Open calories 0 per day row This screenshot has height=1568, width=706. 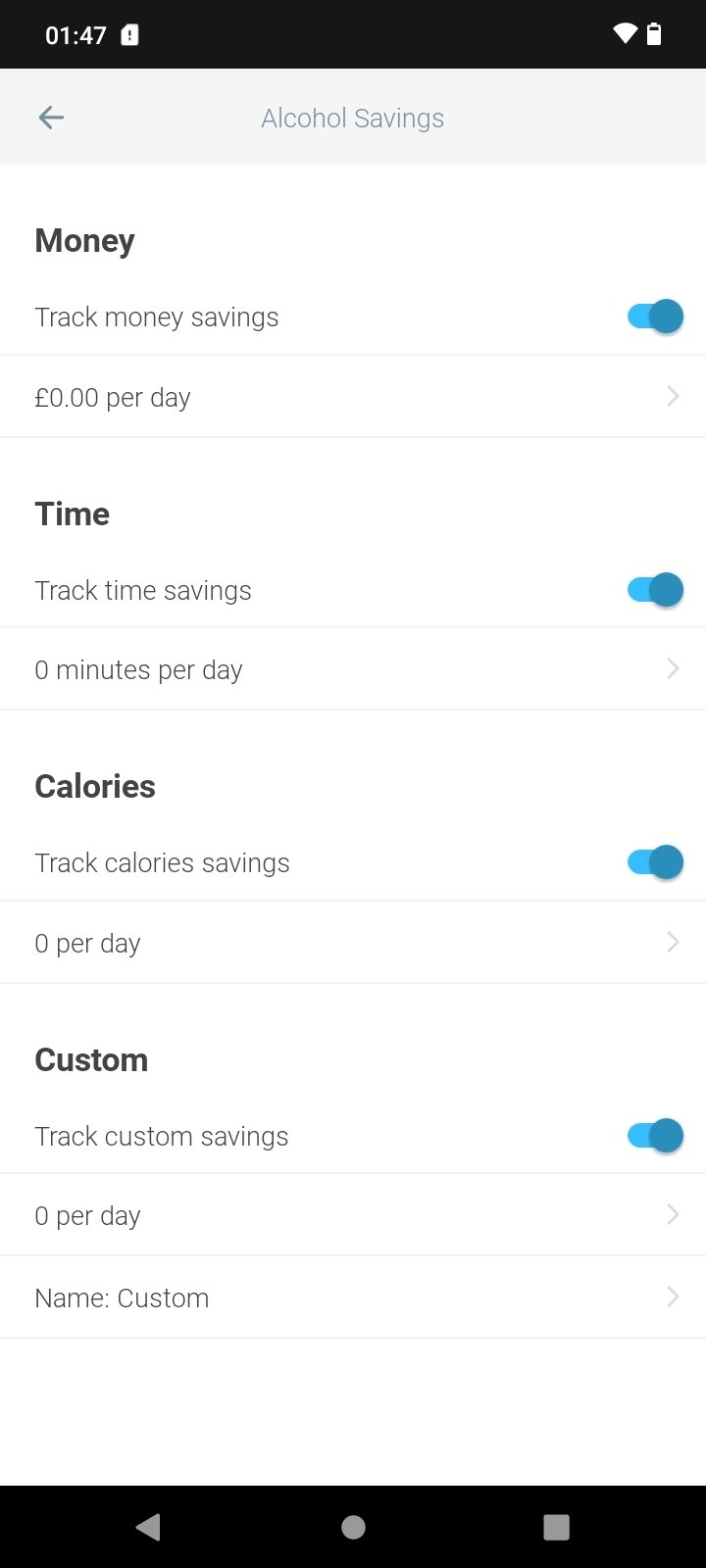click(x=353, y=943)
